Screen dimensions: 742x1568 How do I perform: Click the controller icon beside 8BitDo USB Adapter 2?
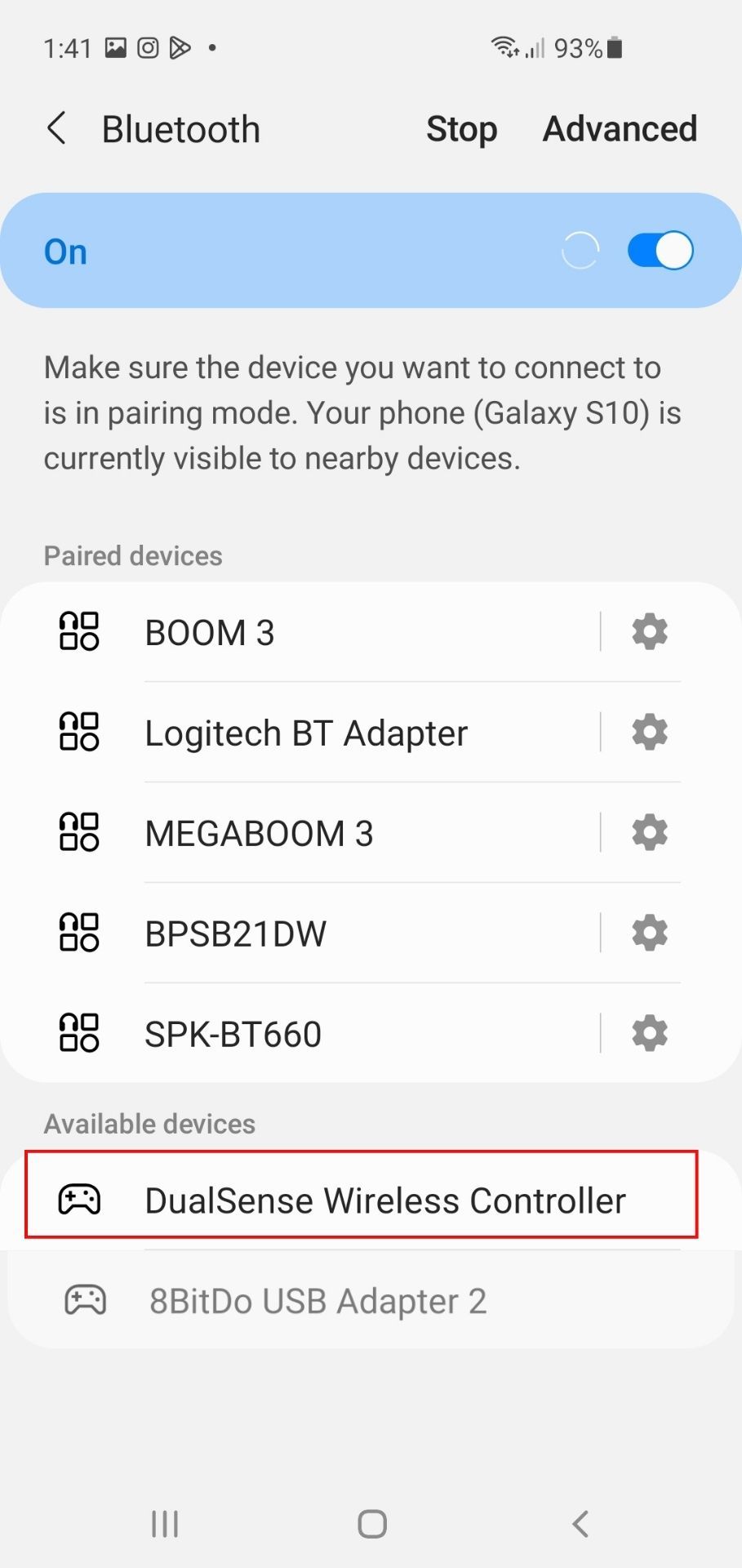coord(82,1299)
